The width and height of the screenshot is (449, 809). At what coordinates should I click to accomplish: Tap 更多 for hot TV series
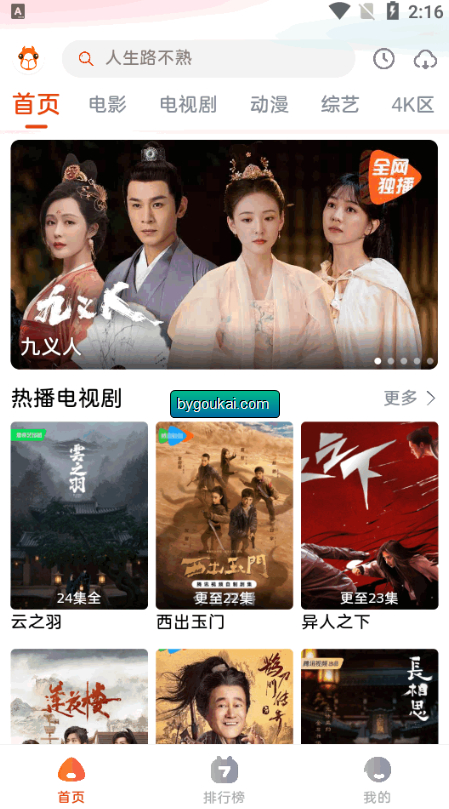[410, 398]
